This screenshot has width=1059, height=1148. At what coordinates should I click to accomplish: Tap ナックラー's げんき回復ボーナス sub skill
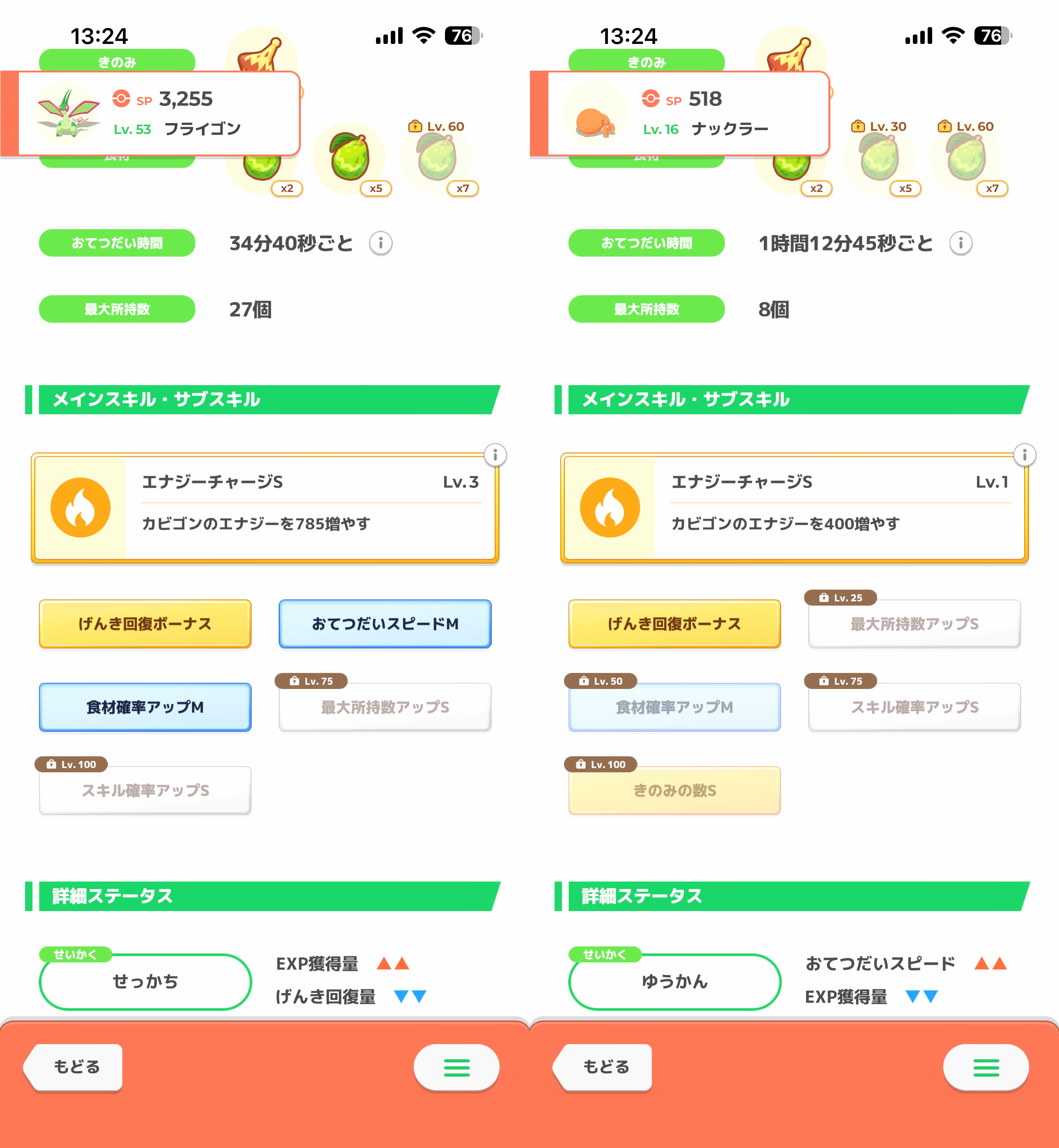674,624
